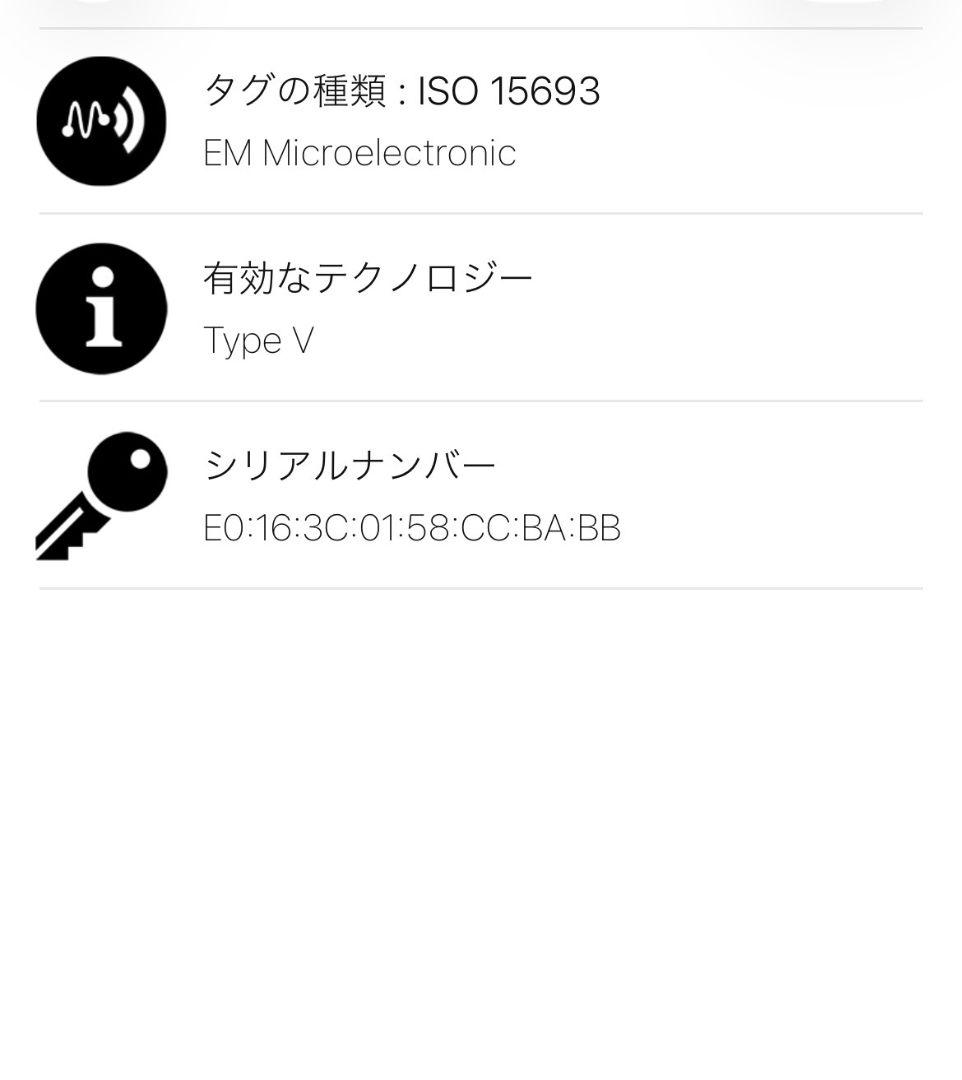Screen dimensions: 962x1080
Task: Tap the black tag-type badge icon
Action: tap(100, 120)
